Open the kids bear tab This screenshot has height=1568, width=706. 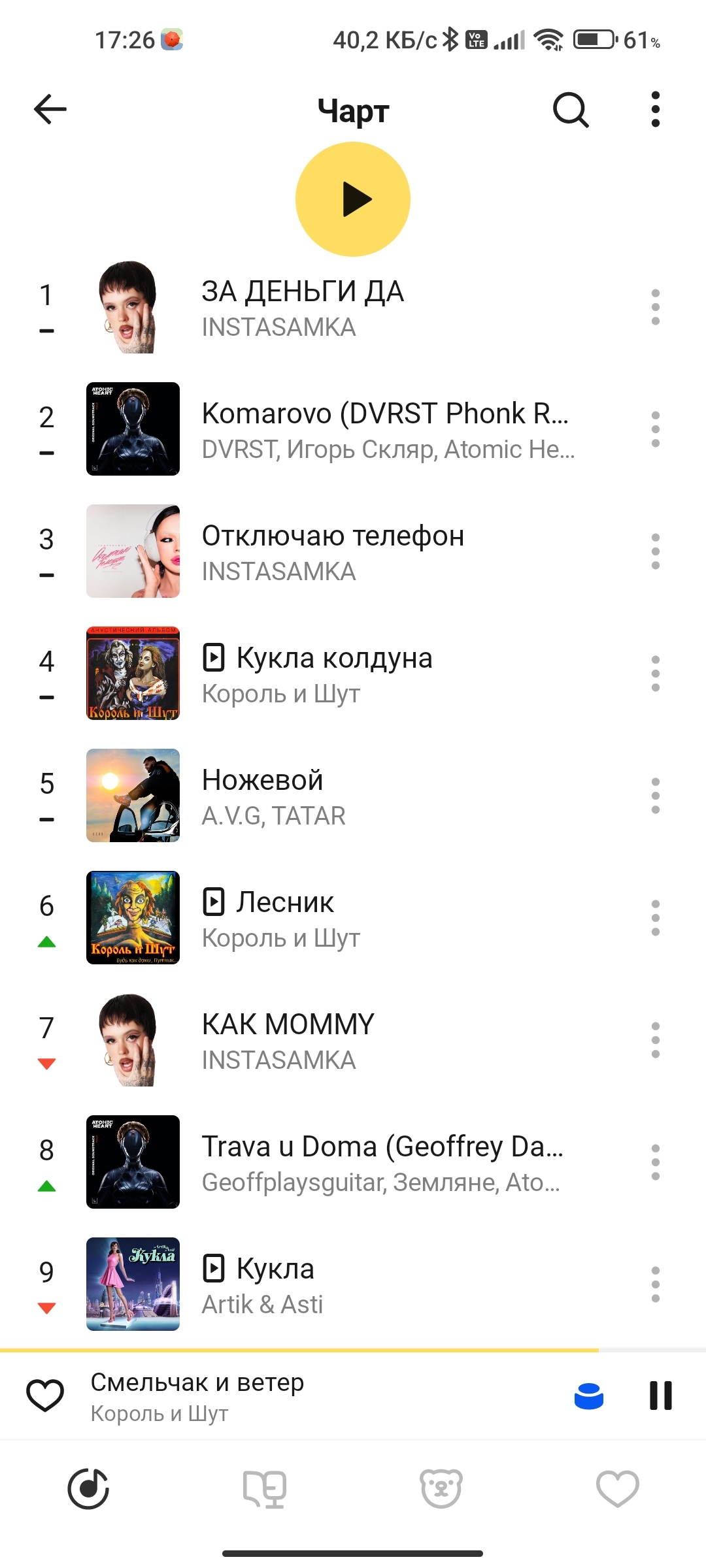[x=441, y=1489]
